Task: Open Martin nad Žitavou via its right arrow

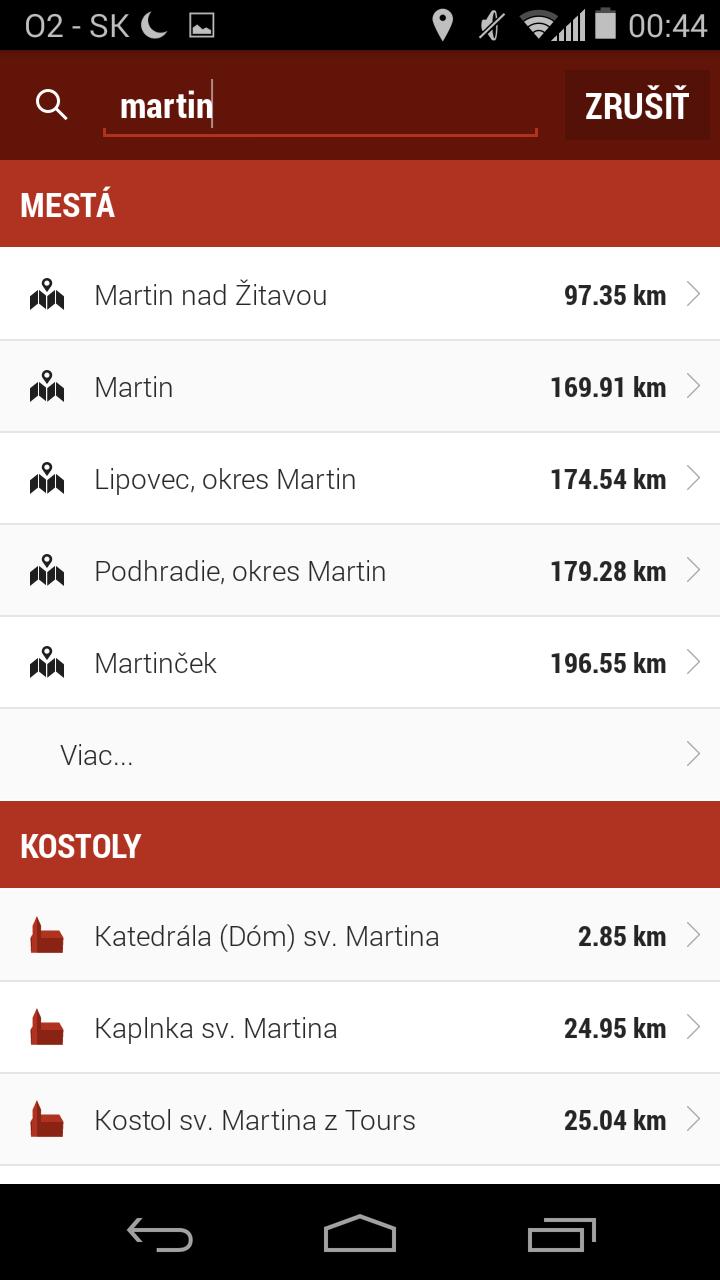Action: click(694, 294)
